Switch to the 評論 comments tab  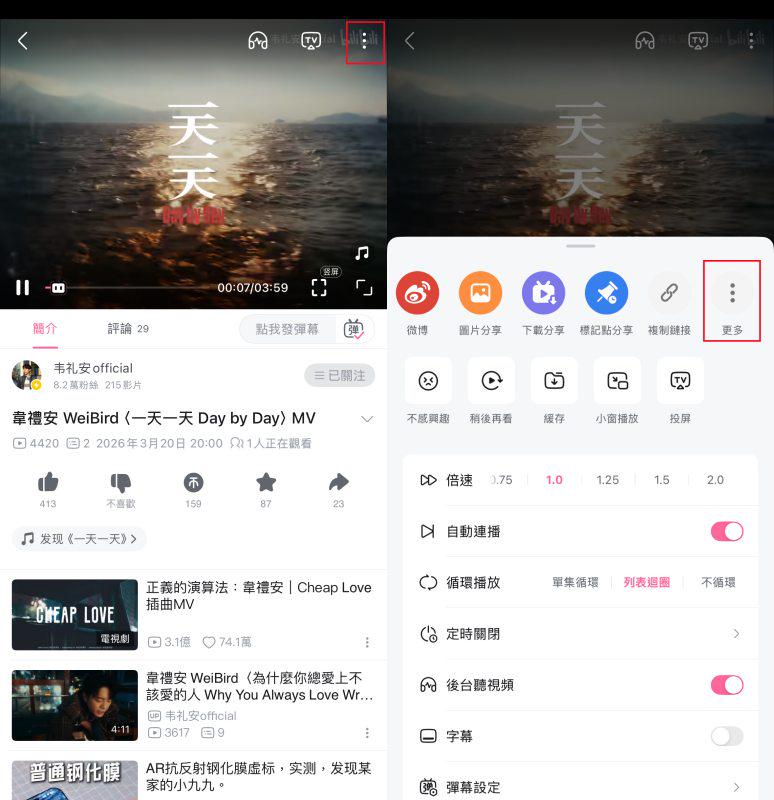pos(121,327)
